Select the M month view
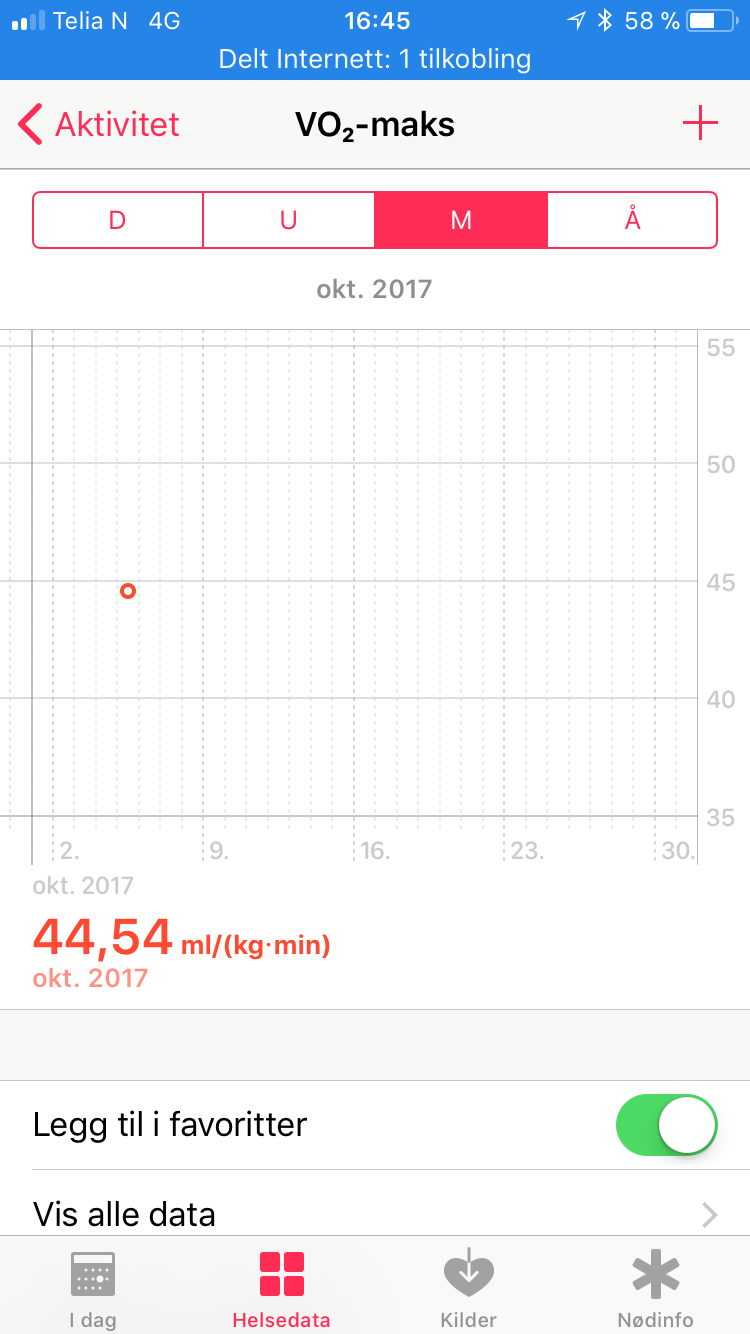 [461, 220]
